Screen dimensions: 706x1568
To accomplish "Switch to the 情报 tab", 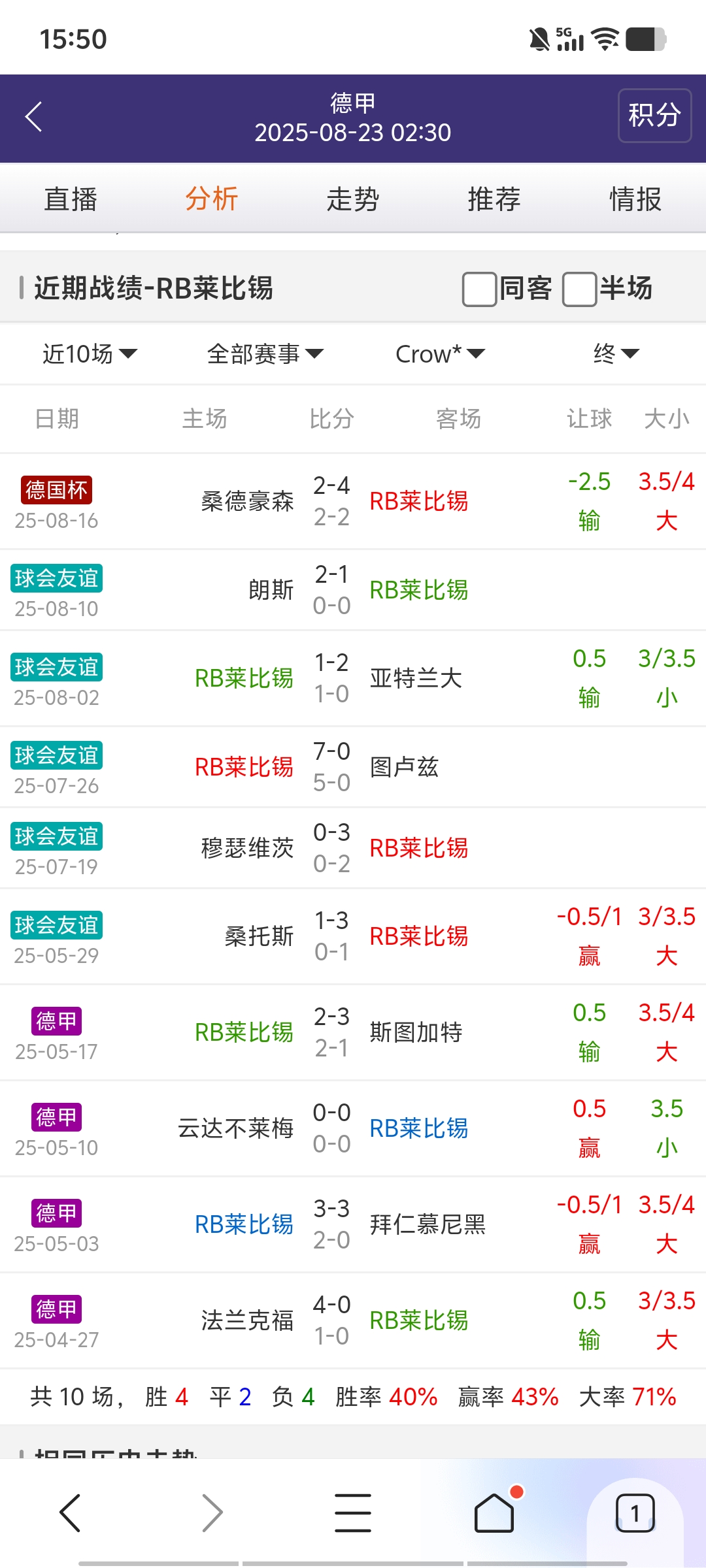I will coord(635,199).
